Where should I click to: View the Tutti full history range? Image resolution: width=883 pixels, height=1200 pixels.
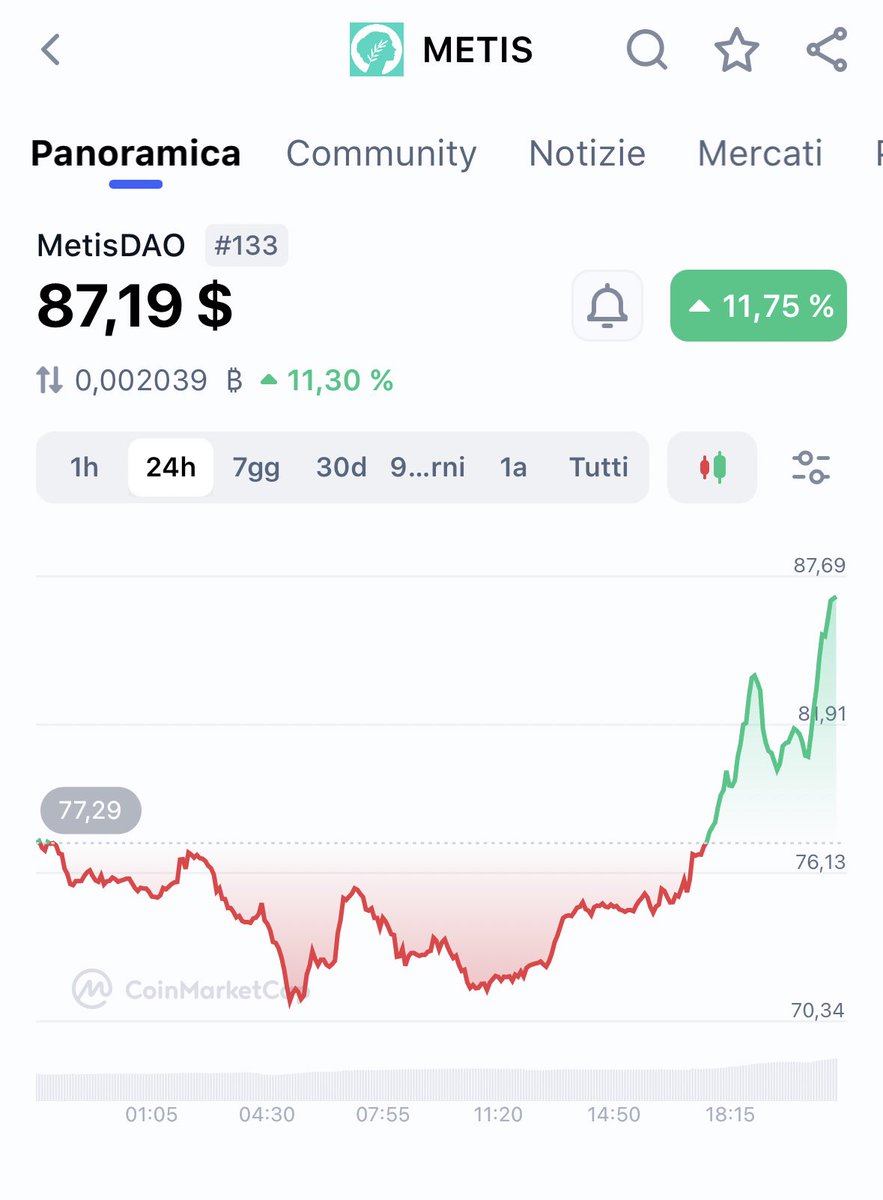599,467
